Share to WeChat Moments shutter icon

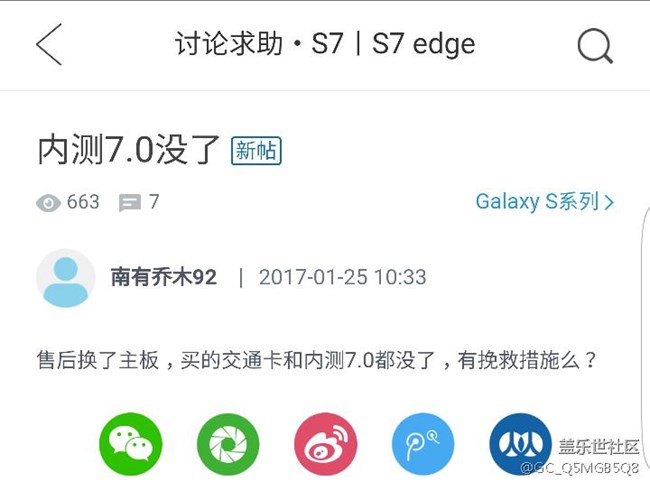pos(228,444)
